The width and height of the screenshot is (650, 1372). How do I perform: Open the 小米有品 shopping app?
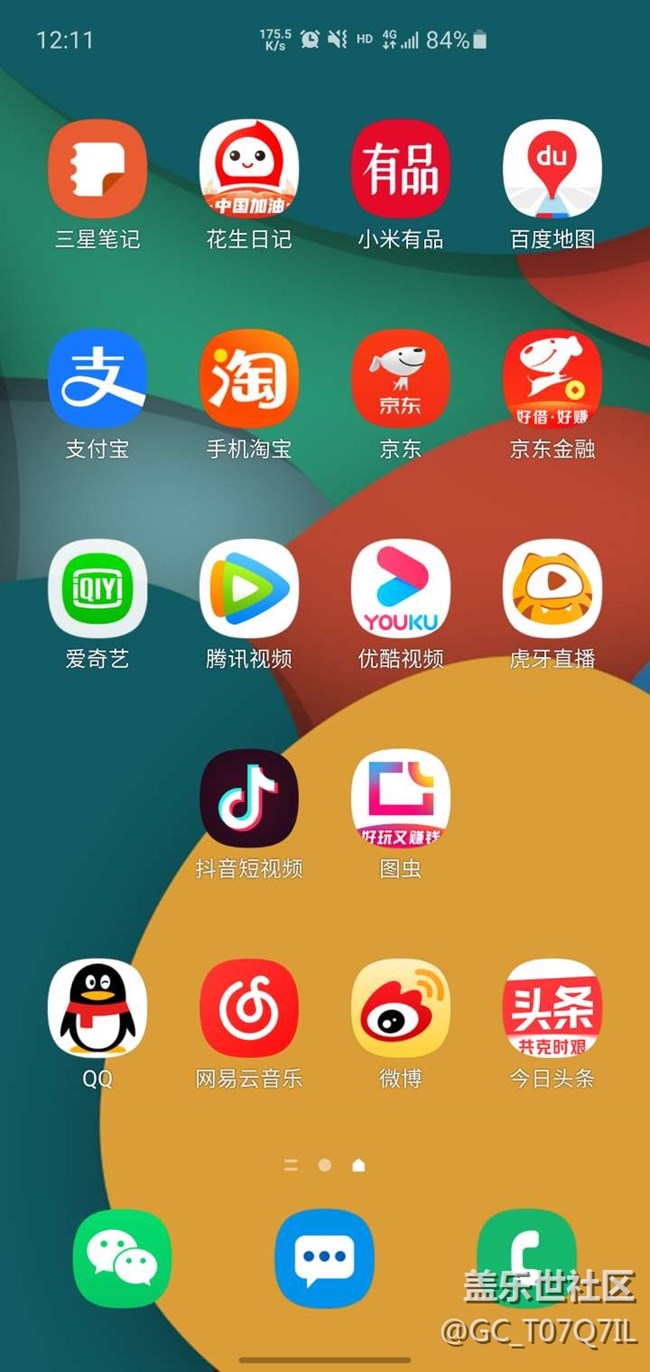400,169
